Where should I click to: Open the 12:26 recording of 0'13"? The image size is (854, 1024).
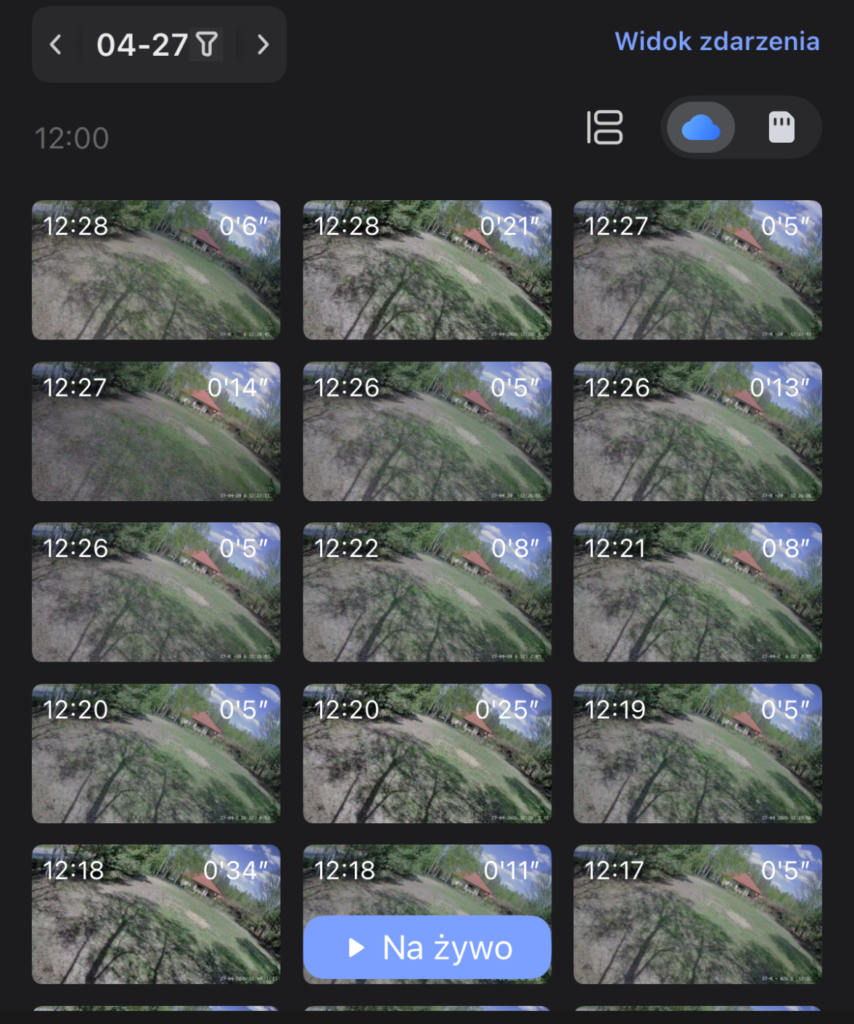click(698, 431)
